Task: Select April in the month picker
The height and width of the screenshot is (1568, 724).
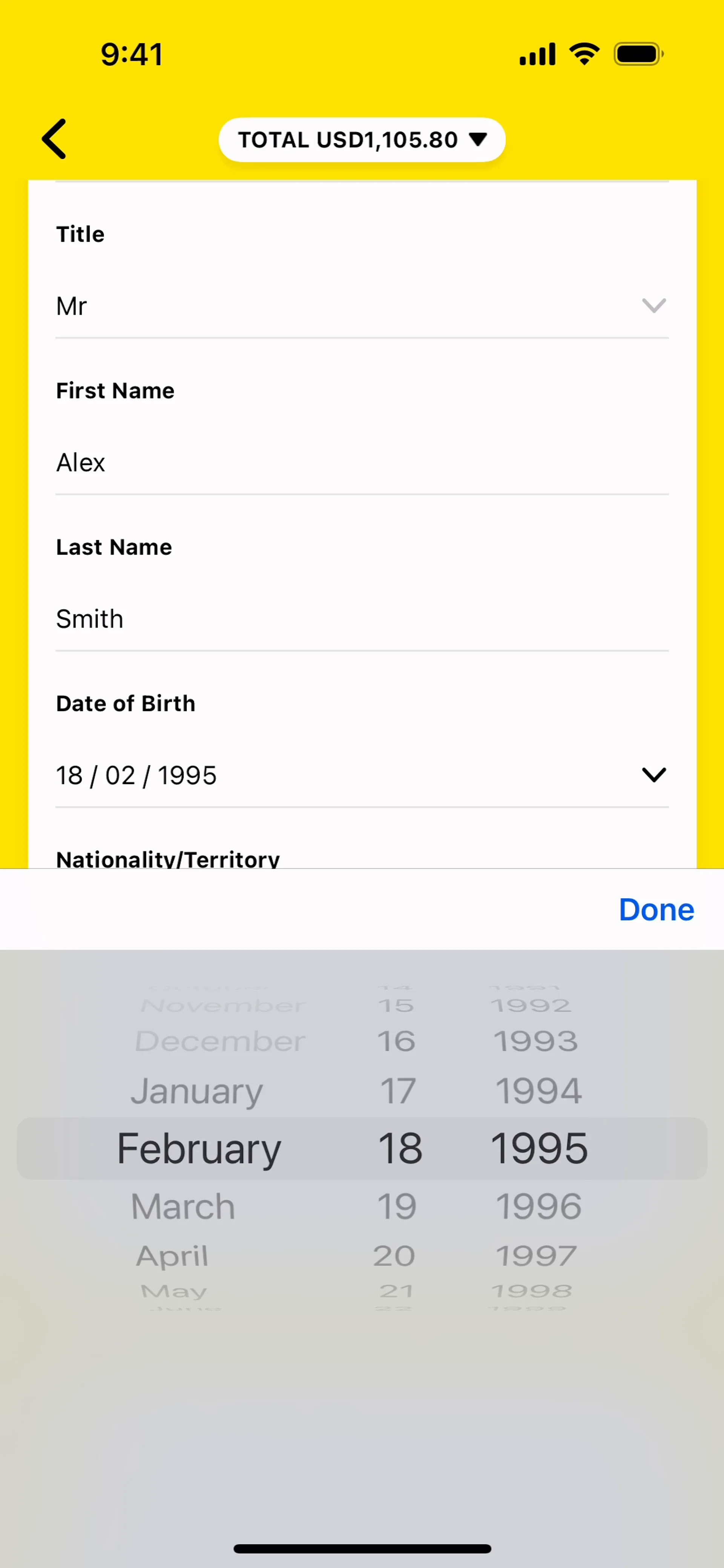Action: point(172,1256)
